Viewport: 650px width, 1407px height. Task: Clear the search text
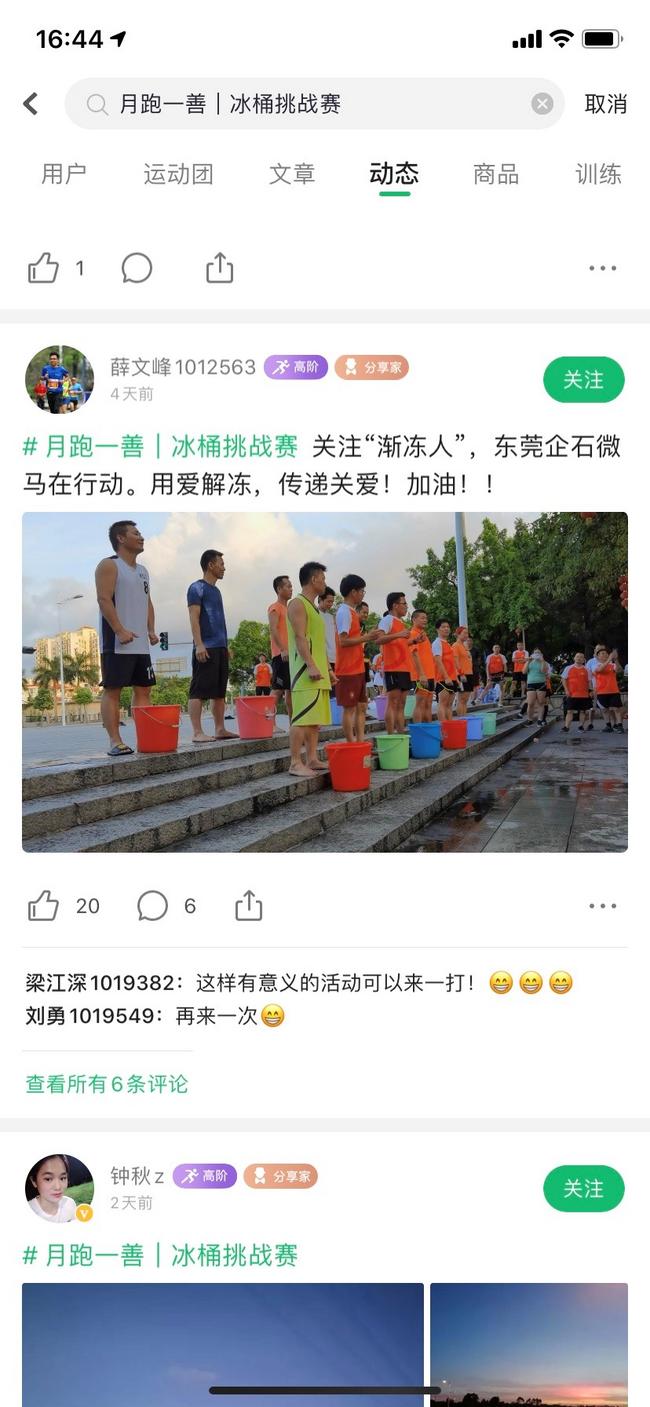point(541,104)
